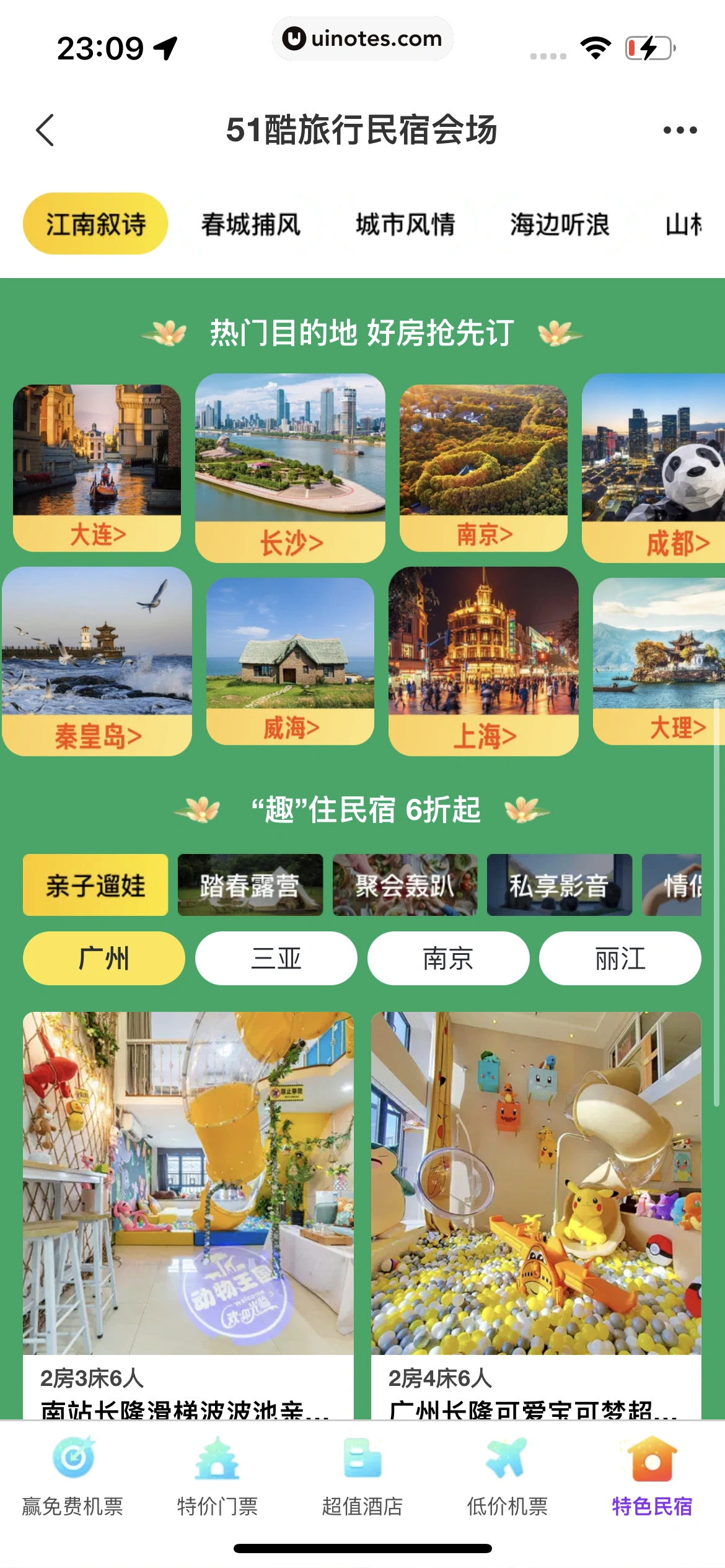This screenshot has height=1568, width=725.
Task: Go back using the top-left arrow
Action: point(45,130)
